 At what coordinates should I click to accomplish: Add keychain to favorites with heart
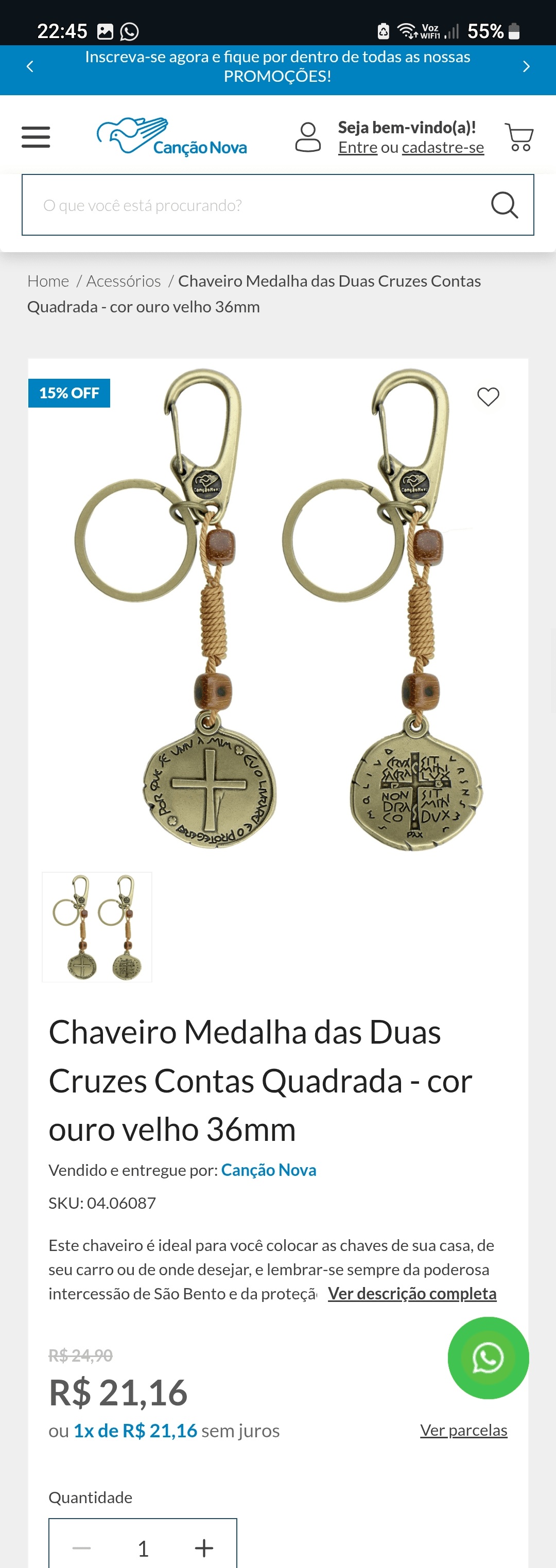[x=488, y=397]
